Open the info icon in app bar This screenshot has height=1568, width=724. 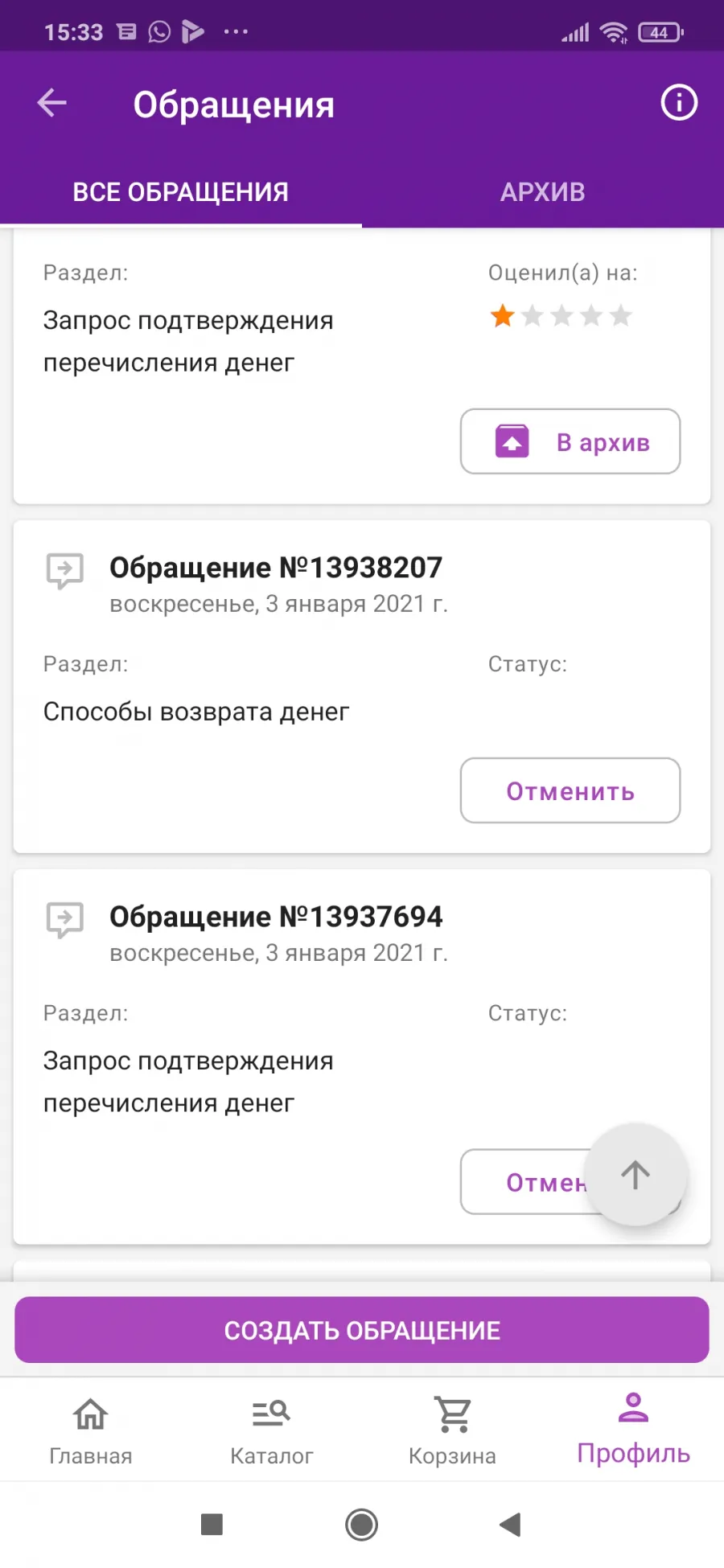coord(679,103)
